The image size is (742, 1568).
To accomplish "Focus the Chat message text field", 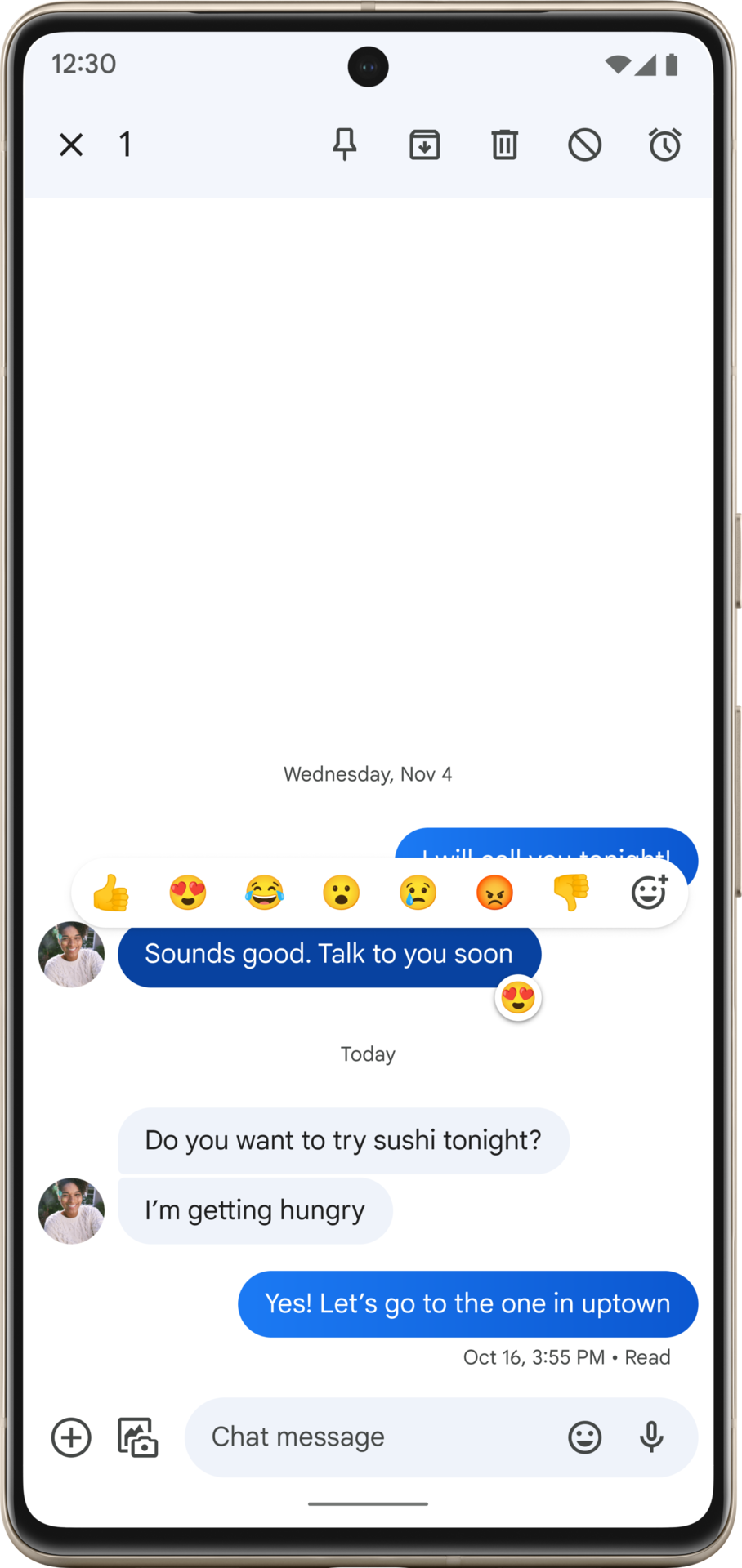I will coord(368,1437).
